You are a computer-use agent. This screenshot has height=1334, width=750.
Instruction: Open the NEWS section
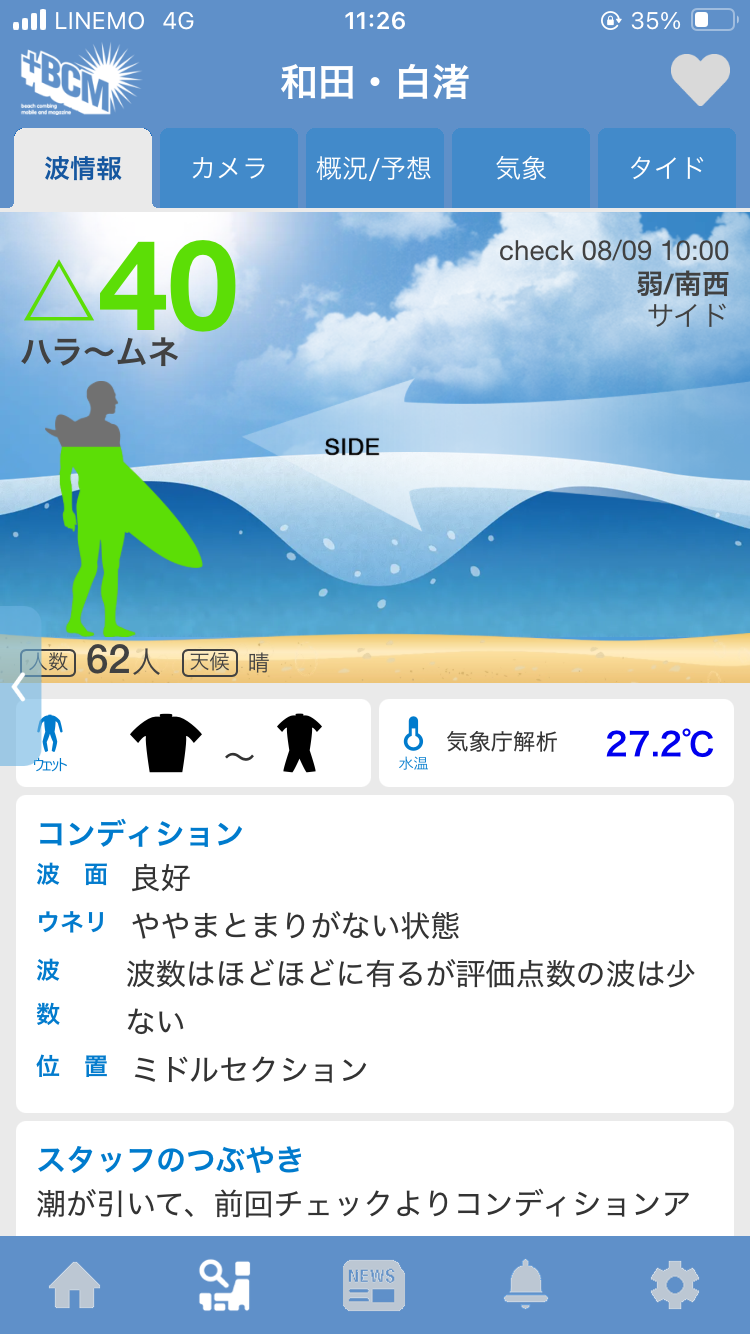[x=374, y=1285]
